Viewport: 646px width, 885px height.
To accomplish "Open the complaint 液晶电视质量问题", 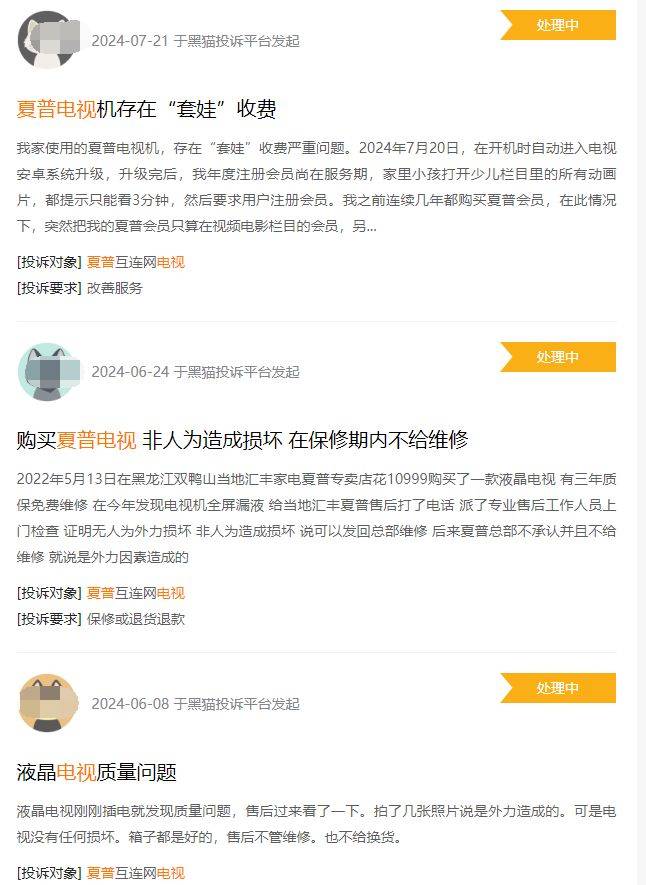I will [97, 772].
